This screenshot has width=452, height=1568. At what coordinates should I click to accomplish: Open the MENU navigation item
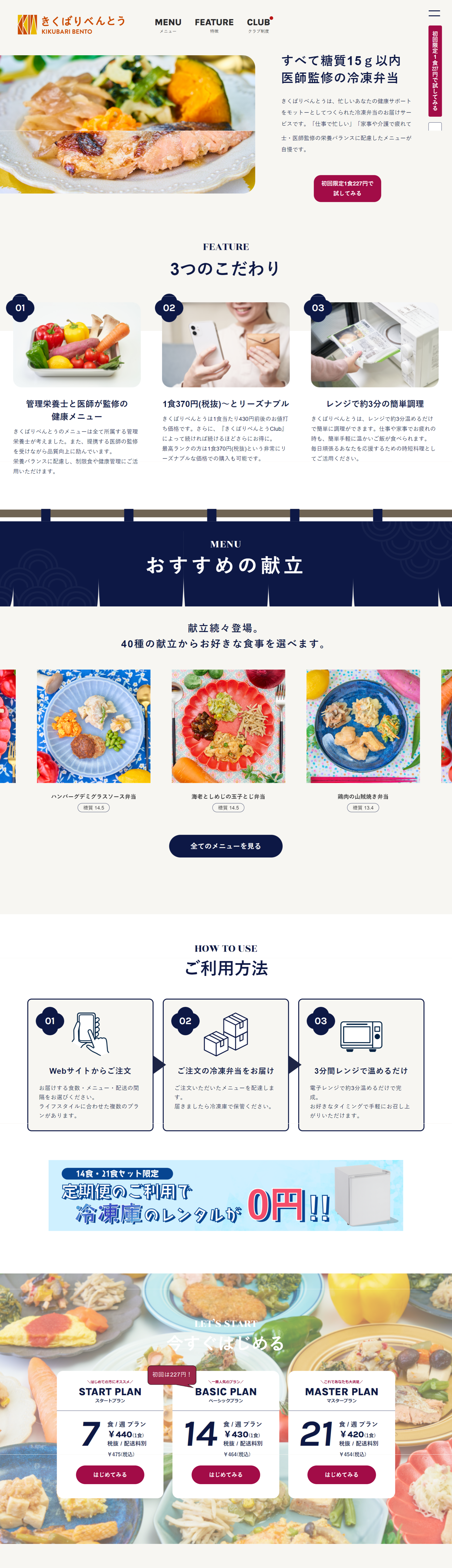(168, 24)
